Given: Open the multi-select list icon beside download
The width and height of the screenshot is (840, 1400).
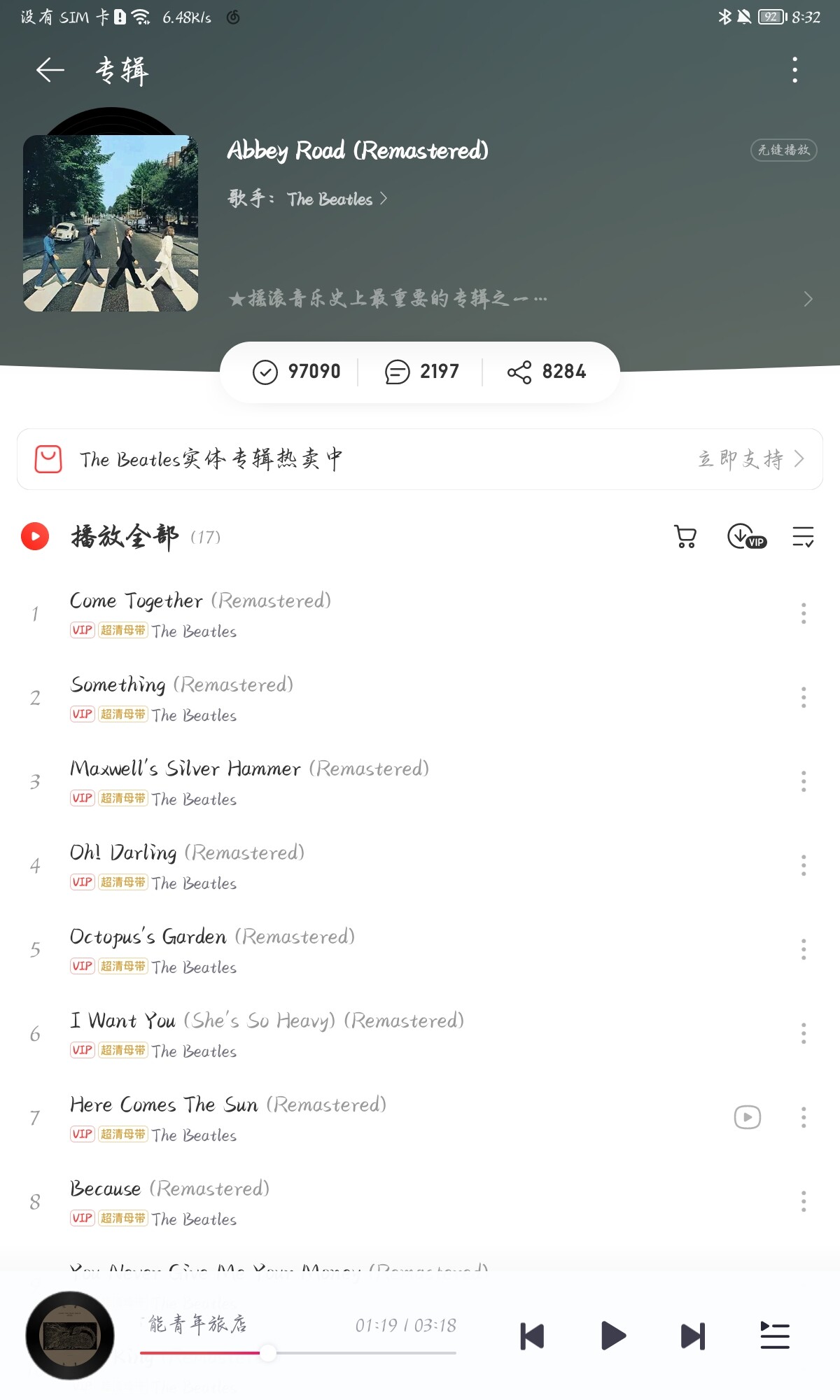Looking at the screenshot, I should click(802, 536).
